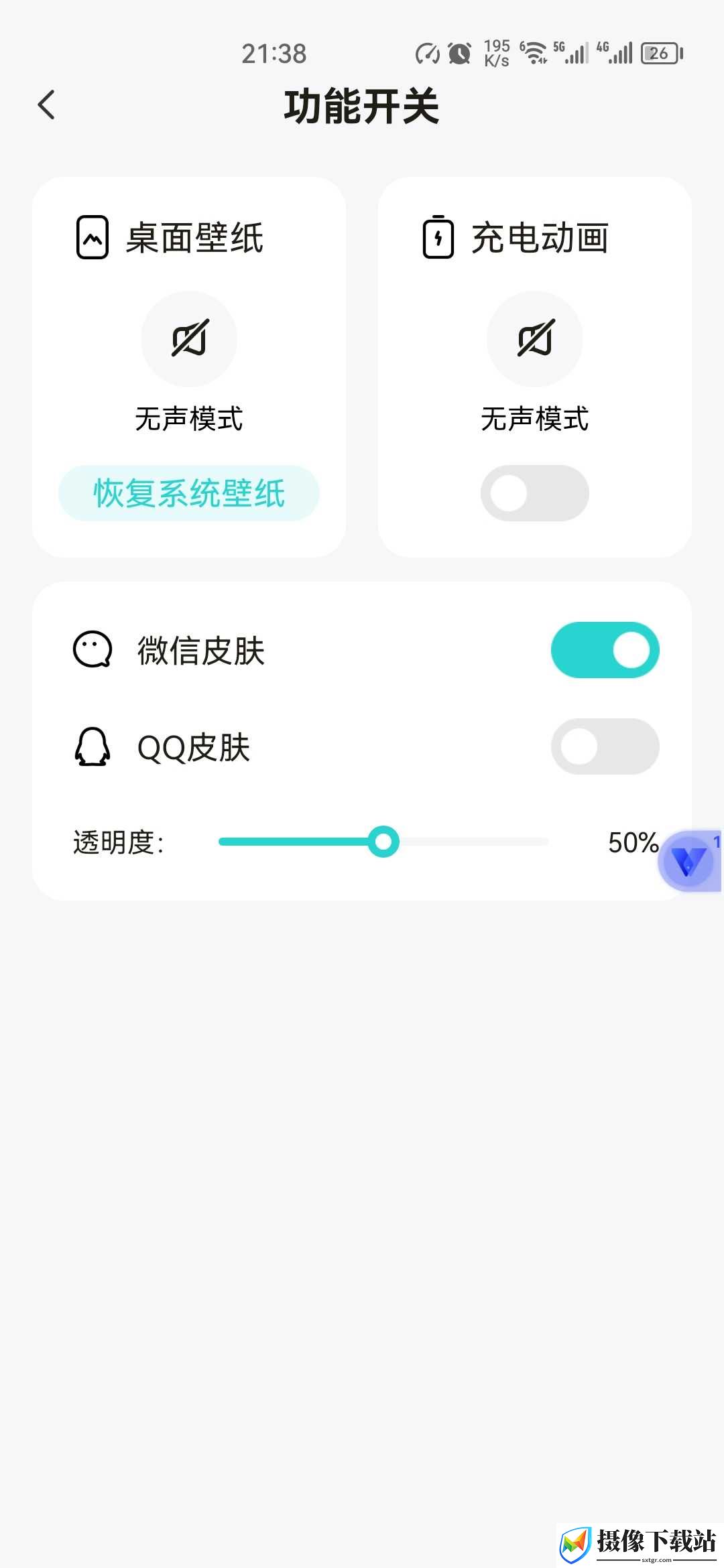This screenshot has width=724, height=1568.
Task: Open the floating blue V assistant bubble
Action: [688, 862]
